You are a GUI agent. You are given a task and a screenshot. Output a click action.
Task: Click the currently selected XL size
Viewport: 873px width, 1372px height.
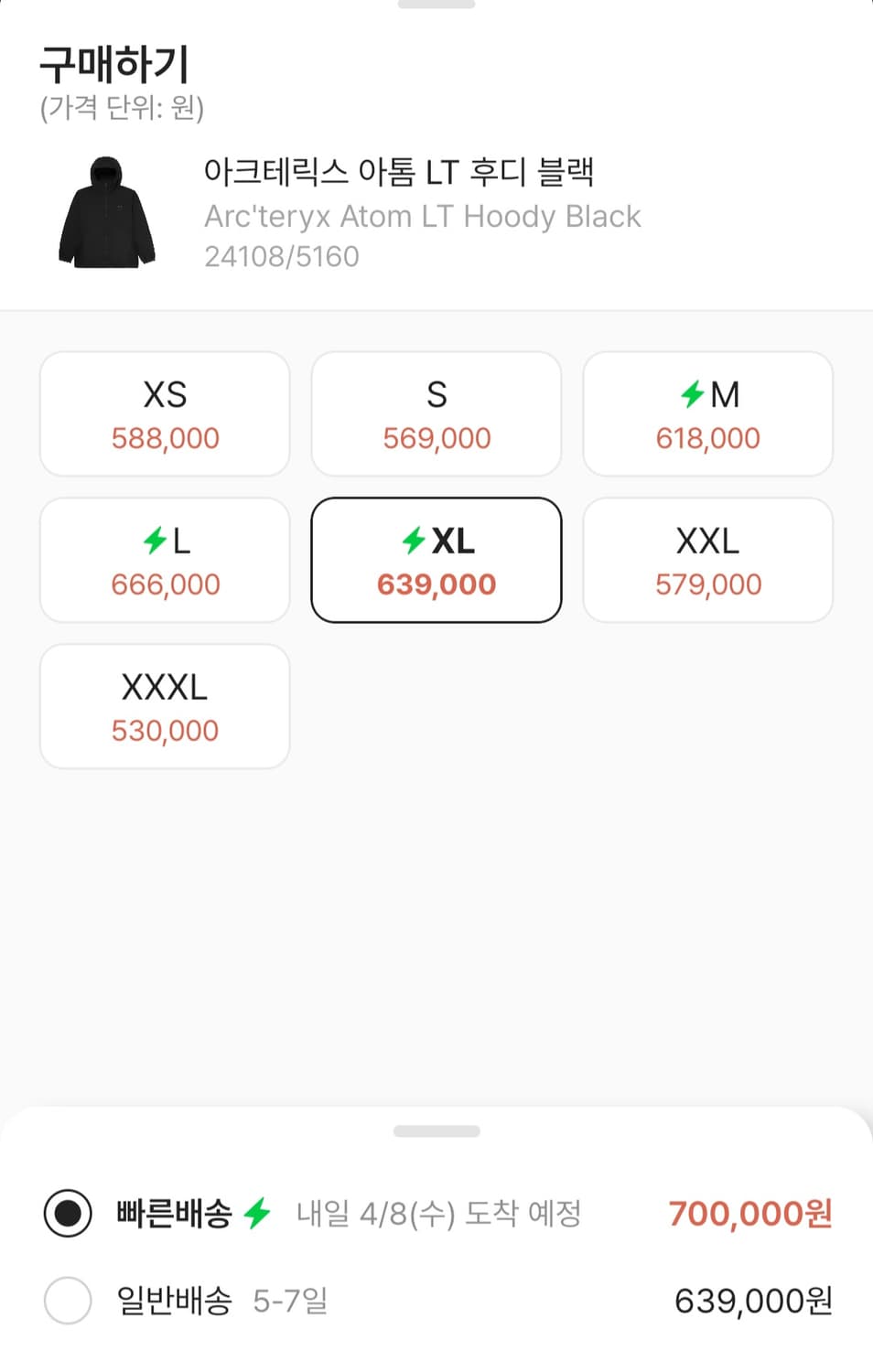point(436,560)
